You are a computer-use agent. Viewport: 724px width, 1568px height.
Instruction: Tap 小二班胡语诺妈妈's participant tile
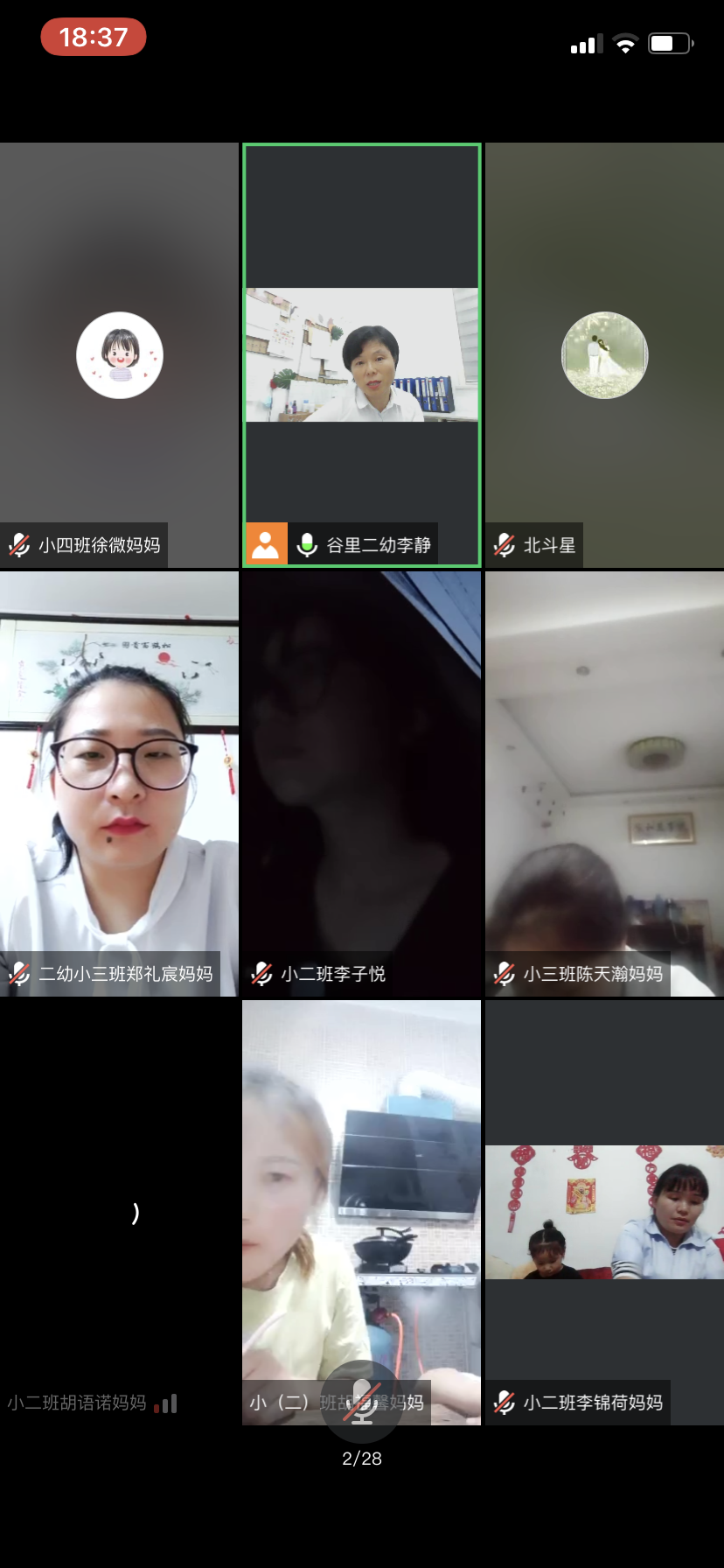pos(119,1212)
